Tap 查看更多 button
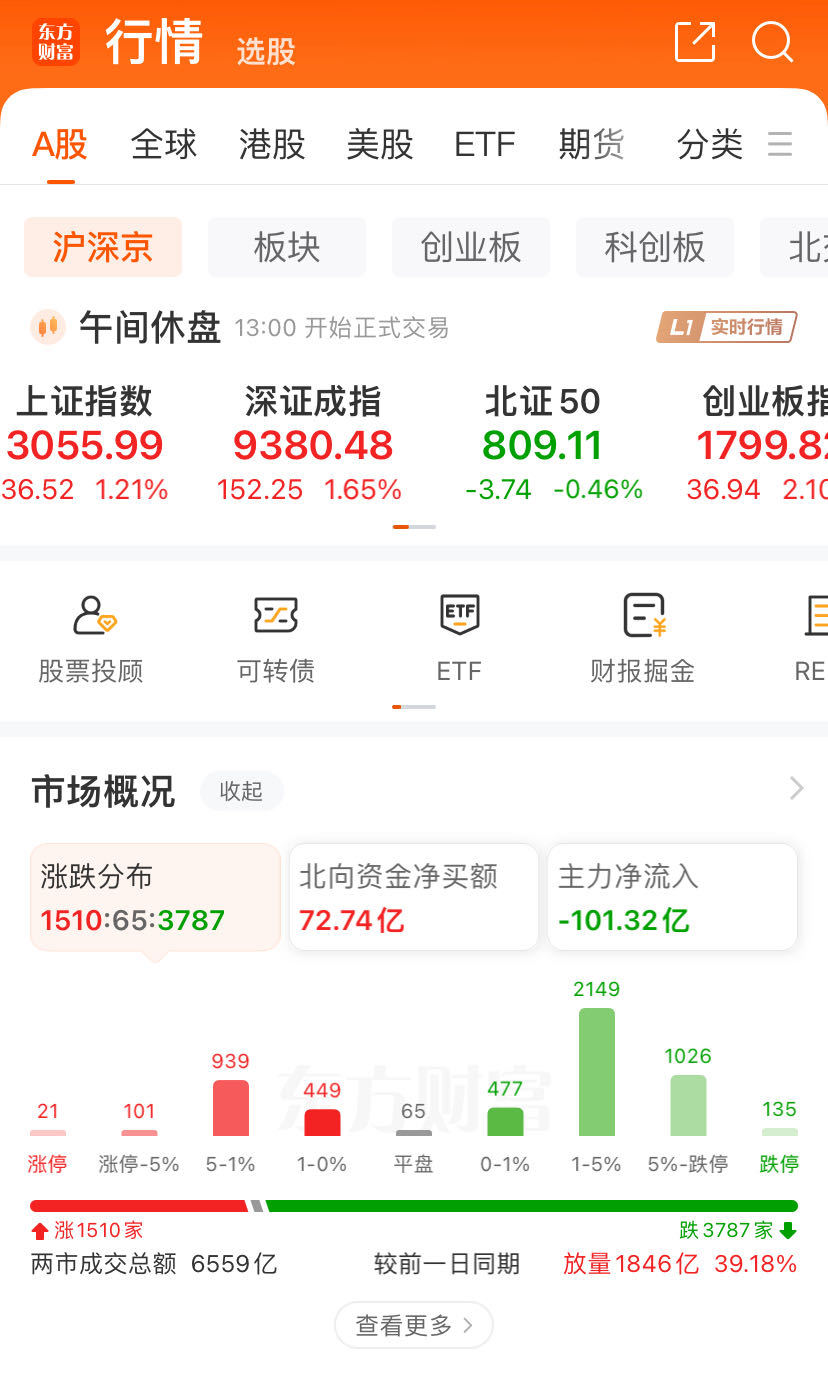The width and height of the screenshot is (828, 1373). 414,1325
